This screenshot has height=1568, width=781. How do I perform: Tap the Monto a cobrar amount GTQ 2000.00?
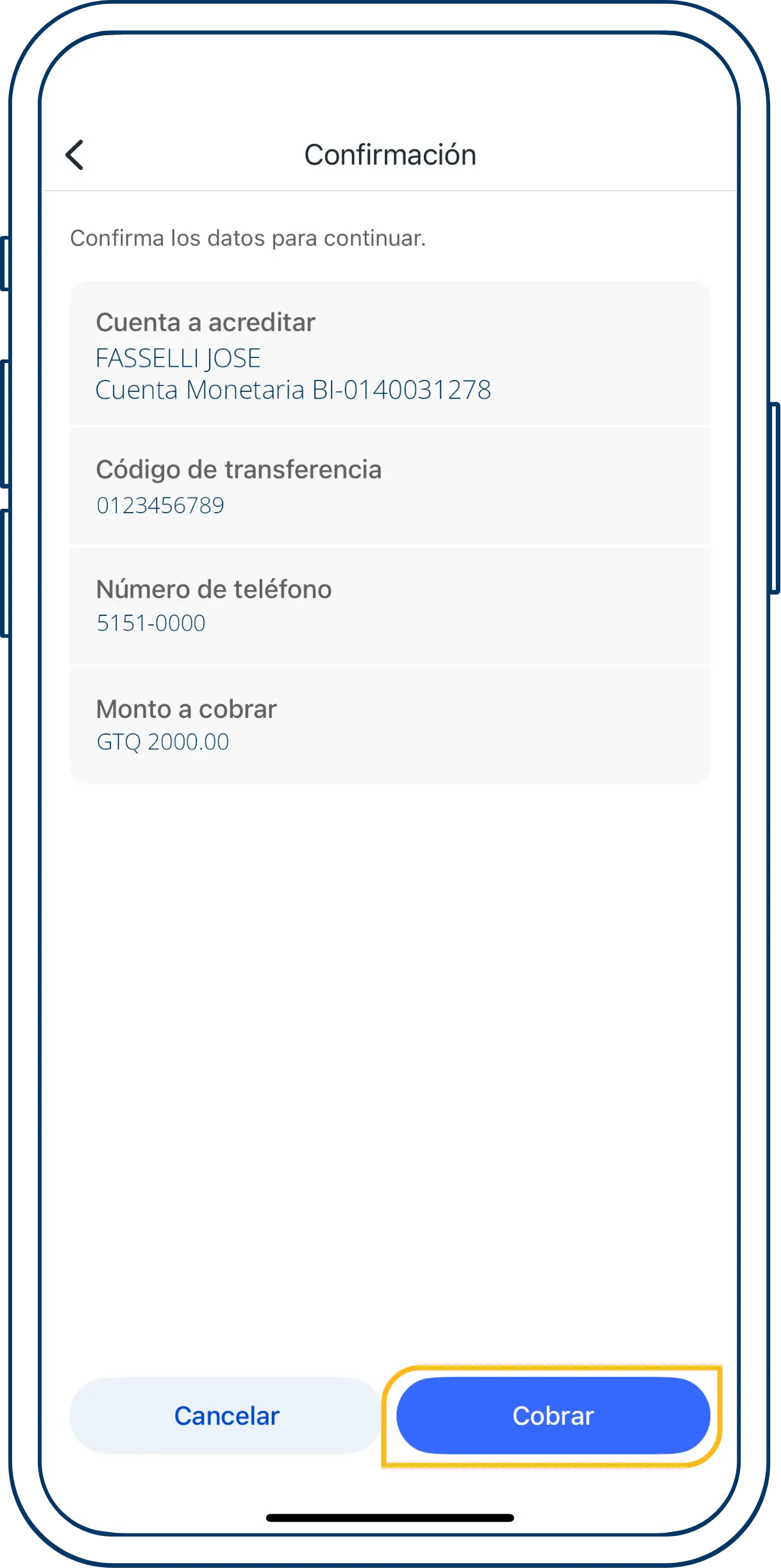coord(162,742)
